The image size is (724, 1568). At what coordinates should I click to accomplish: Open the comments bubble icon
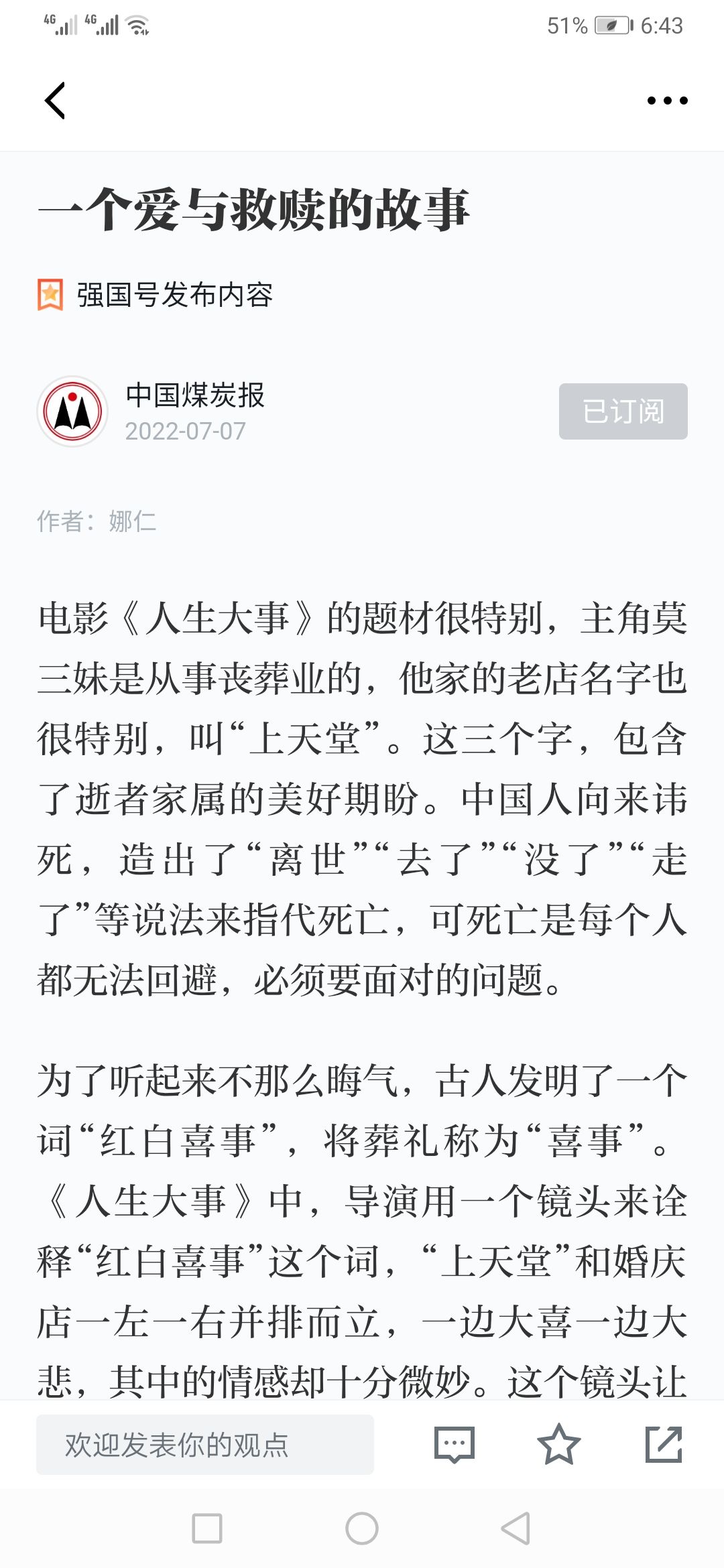(x=455, y=1445)
